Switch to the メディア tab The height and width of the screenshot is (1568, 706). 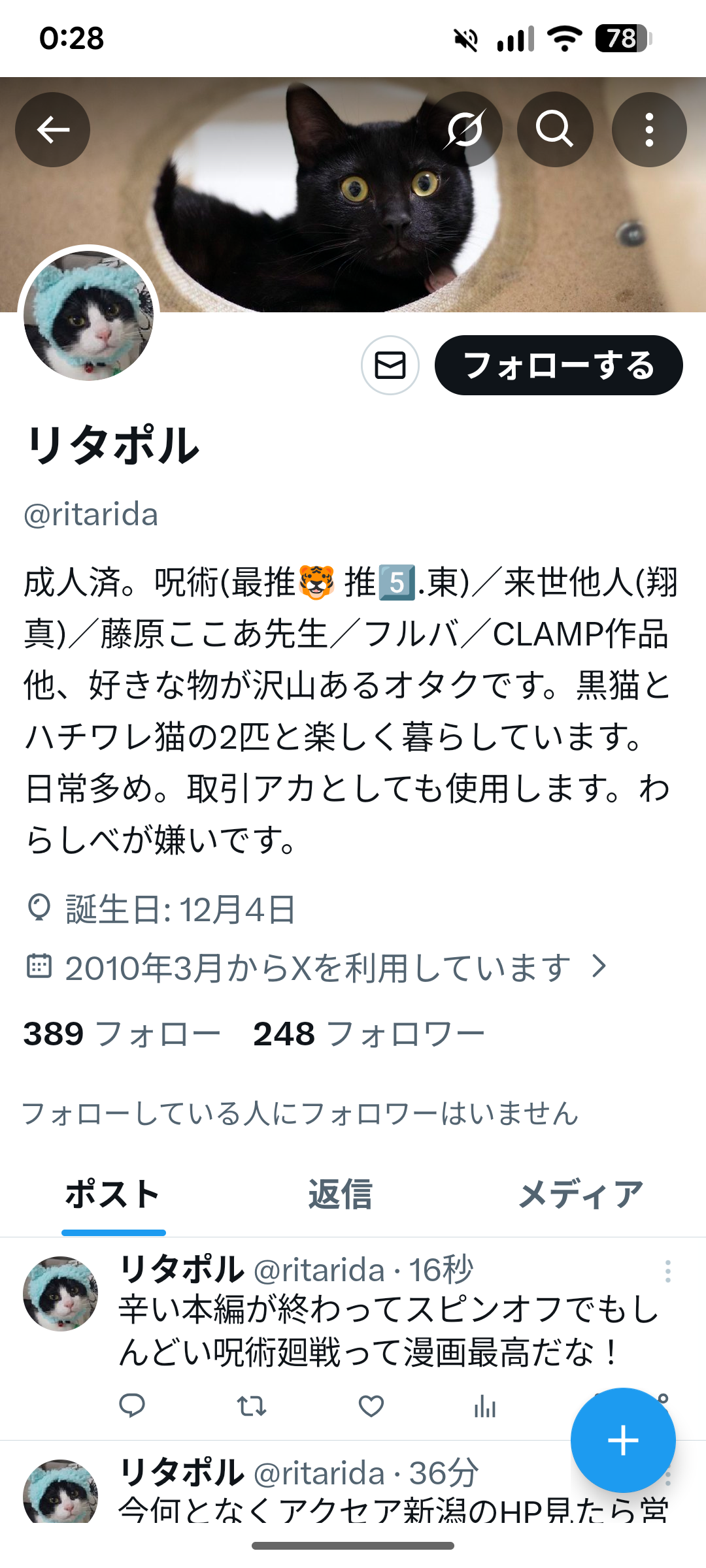[x=580, y=1194]
